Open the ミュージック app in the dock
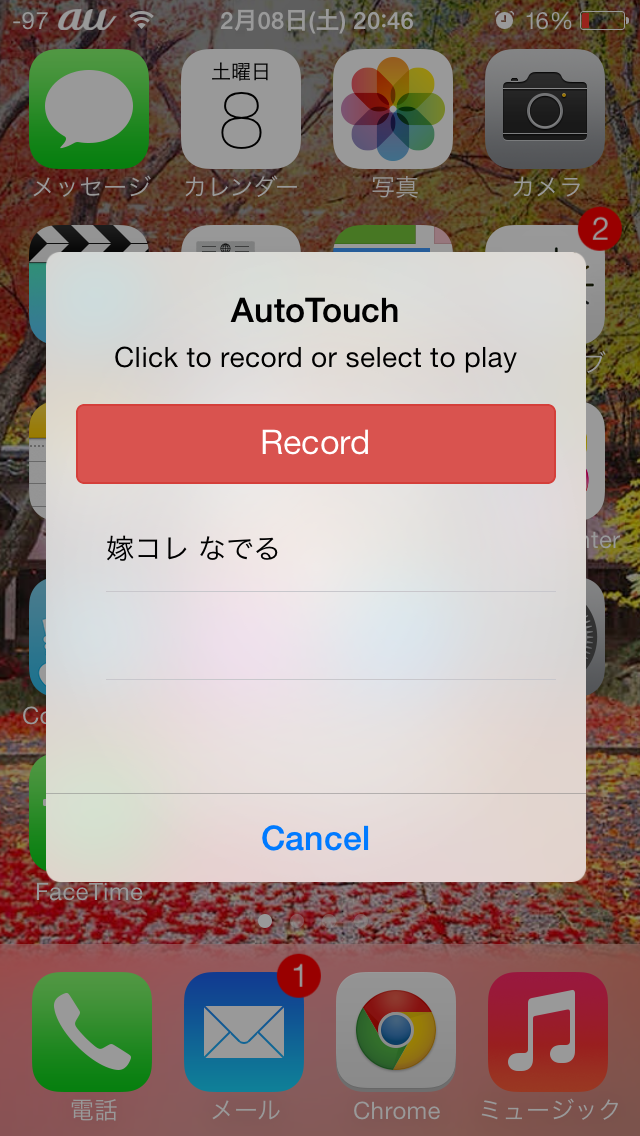Viewport: 640px width, 1136px height. point(548,1031)
